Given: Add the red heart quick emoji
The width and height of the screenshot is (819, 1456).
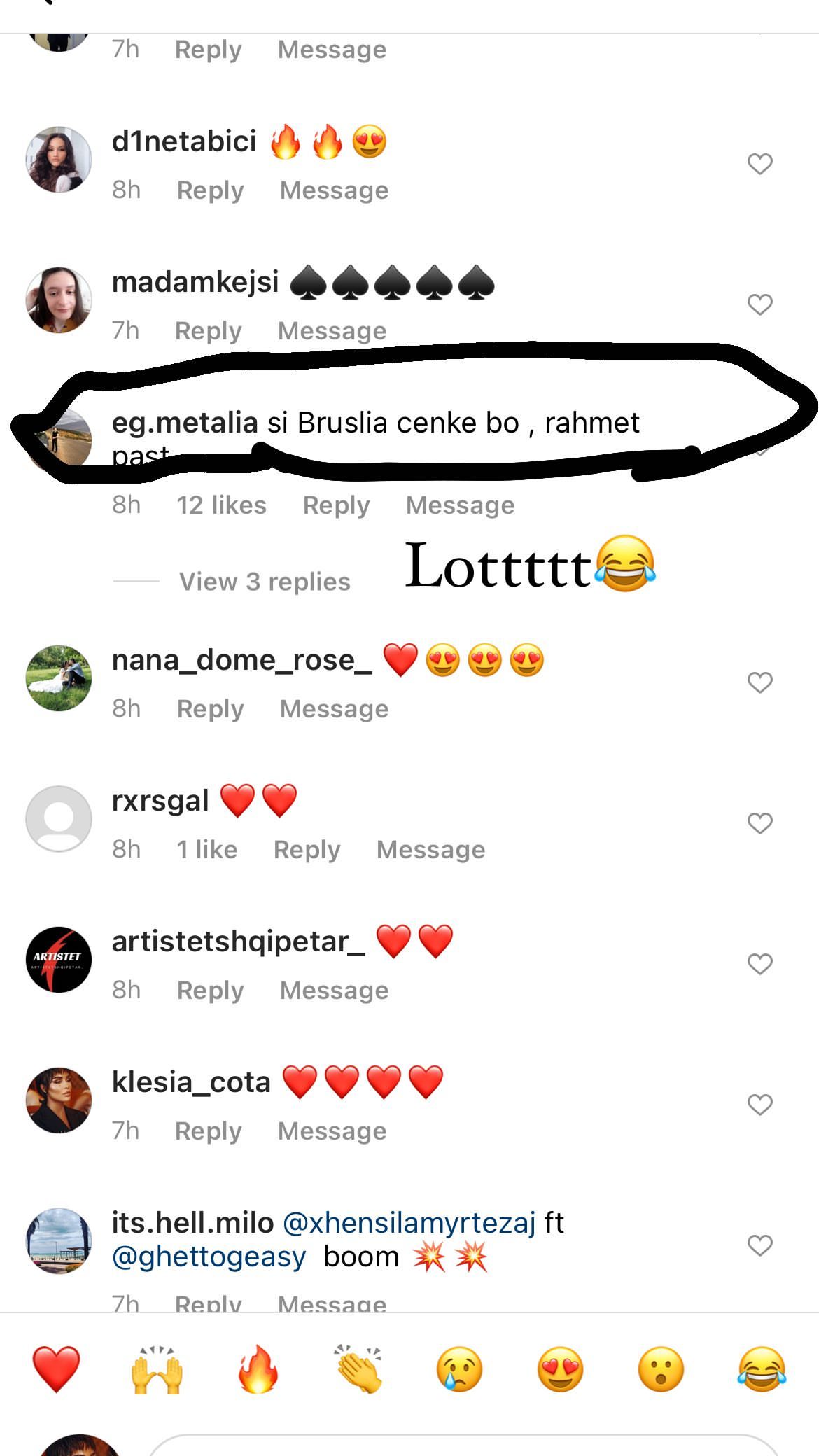Looking at the screenshot, I should pos(56,1369).
